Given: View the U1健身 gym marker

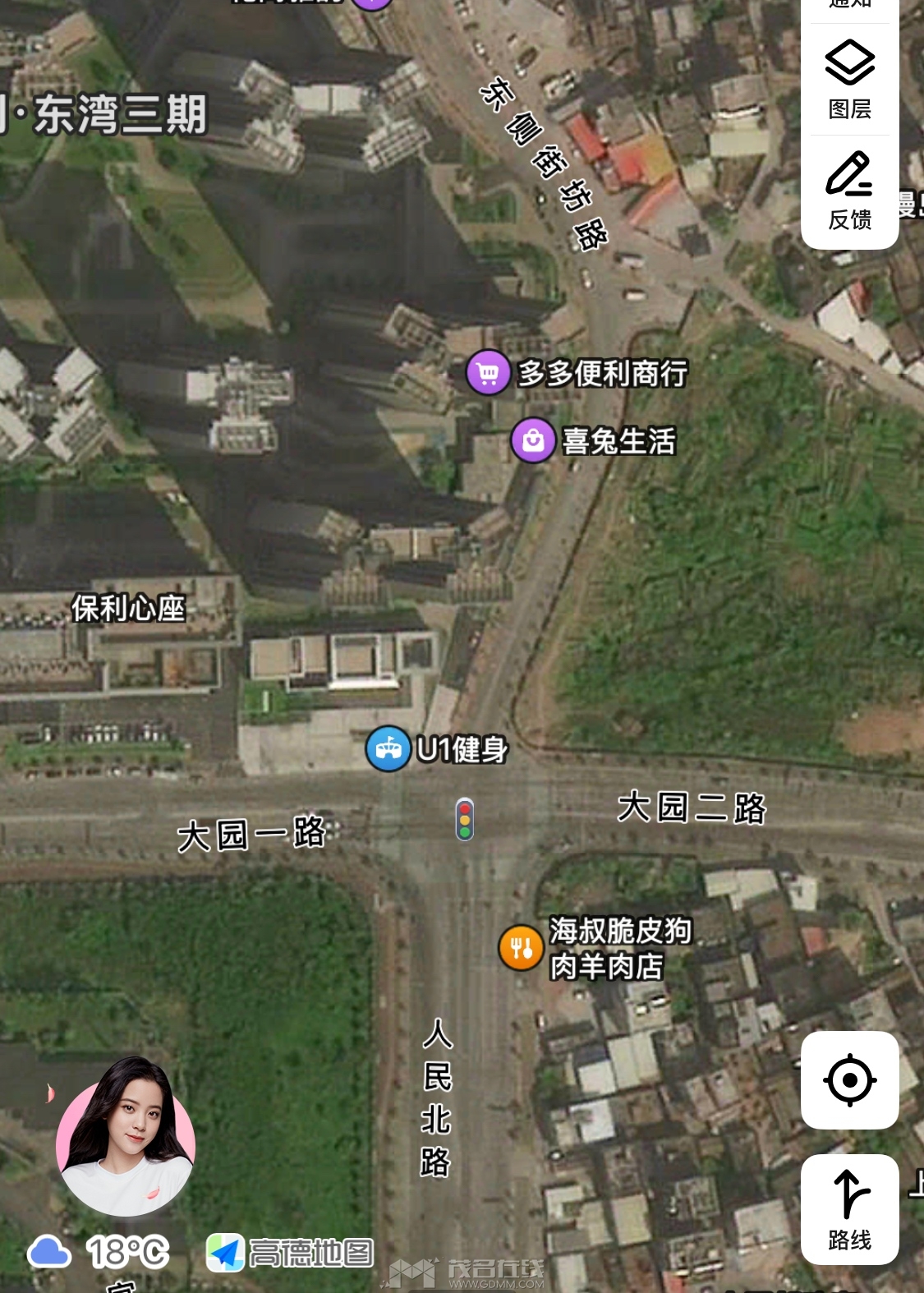Looking at the screenshot, I should tap(388, 749).
